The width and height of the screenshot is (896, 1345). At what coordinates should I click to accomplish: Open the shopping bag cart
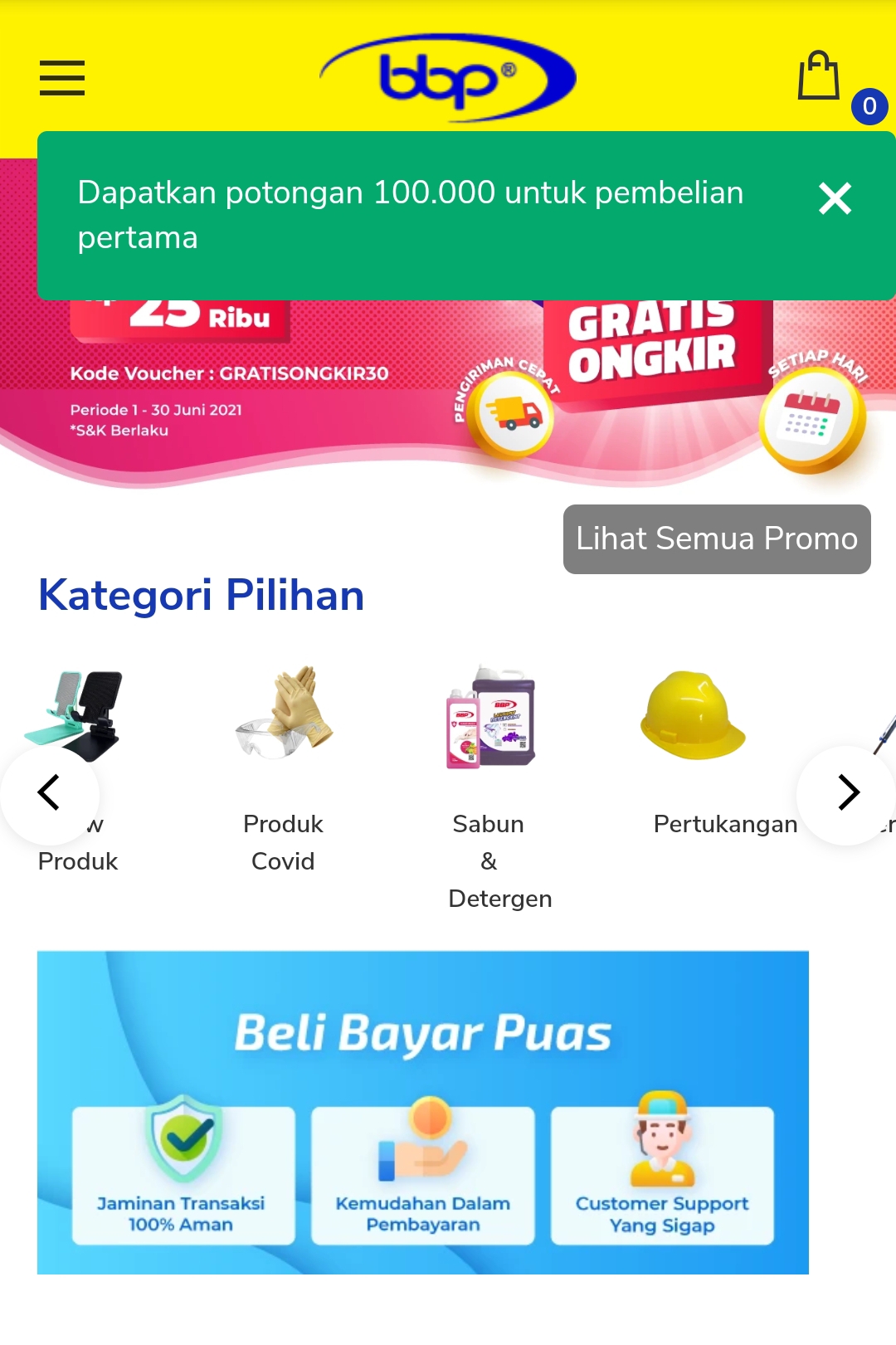819,76
